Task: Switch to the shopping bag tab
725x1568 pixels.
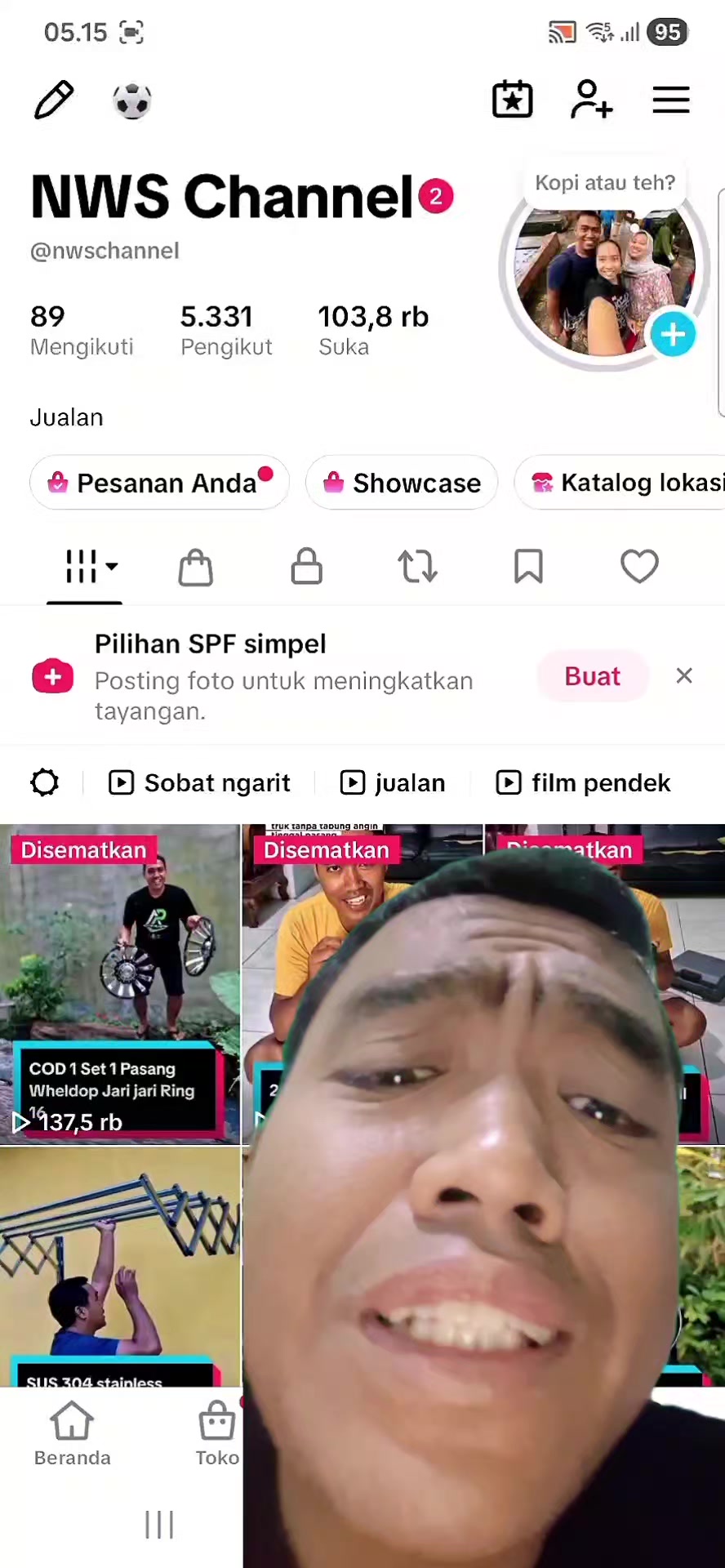Action: click(x=195, y=567)
